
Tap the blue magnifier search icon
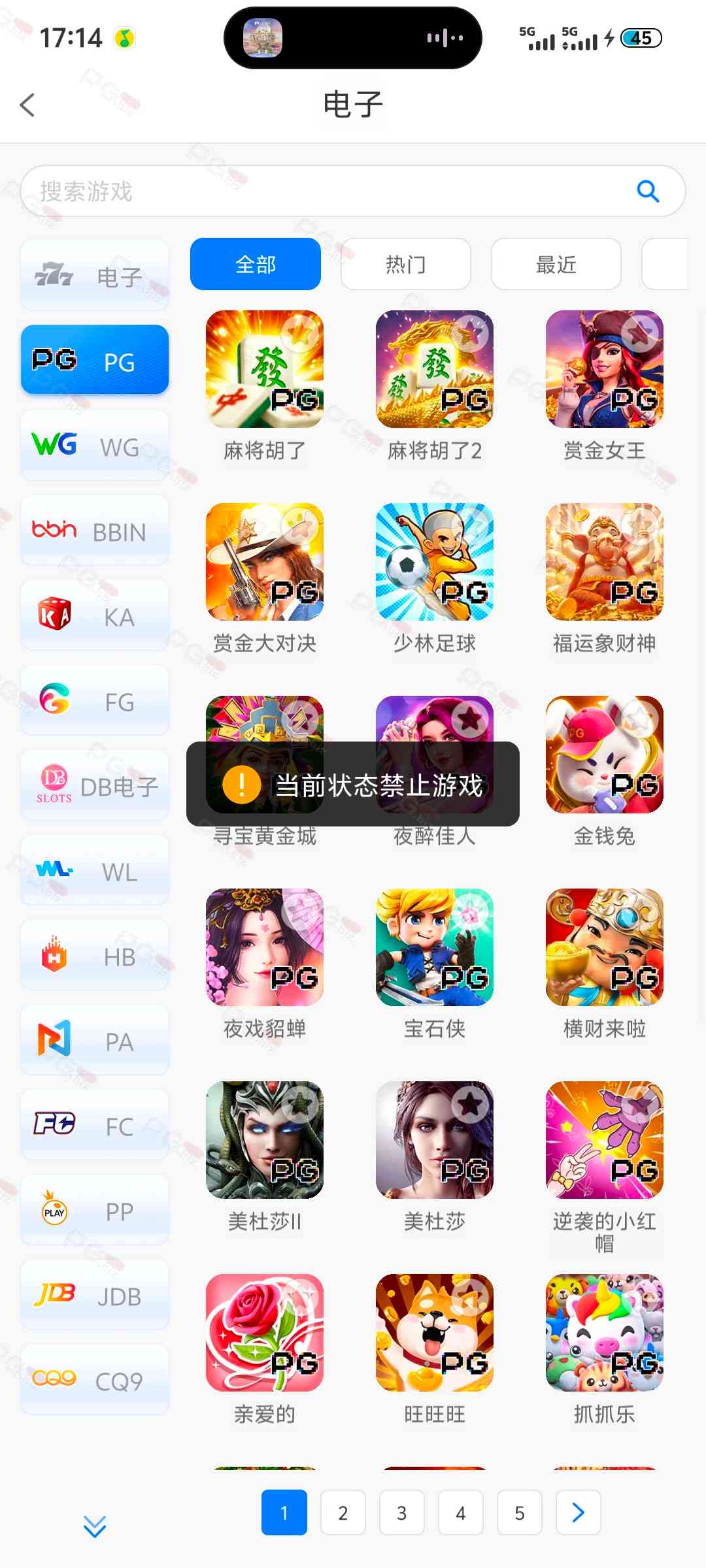tap(647, 191)
